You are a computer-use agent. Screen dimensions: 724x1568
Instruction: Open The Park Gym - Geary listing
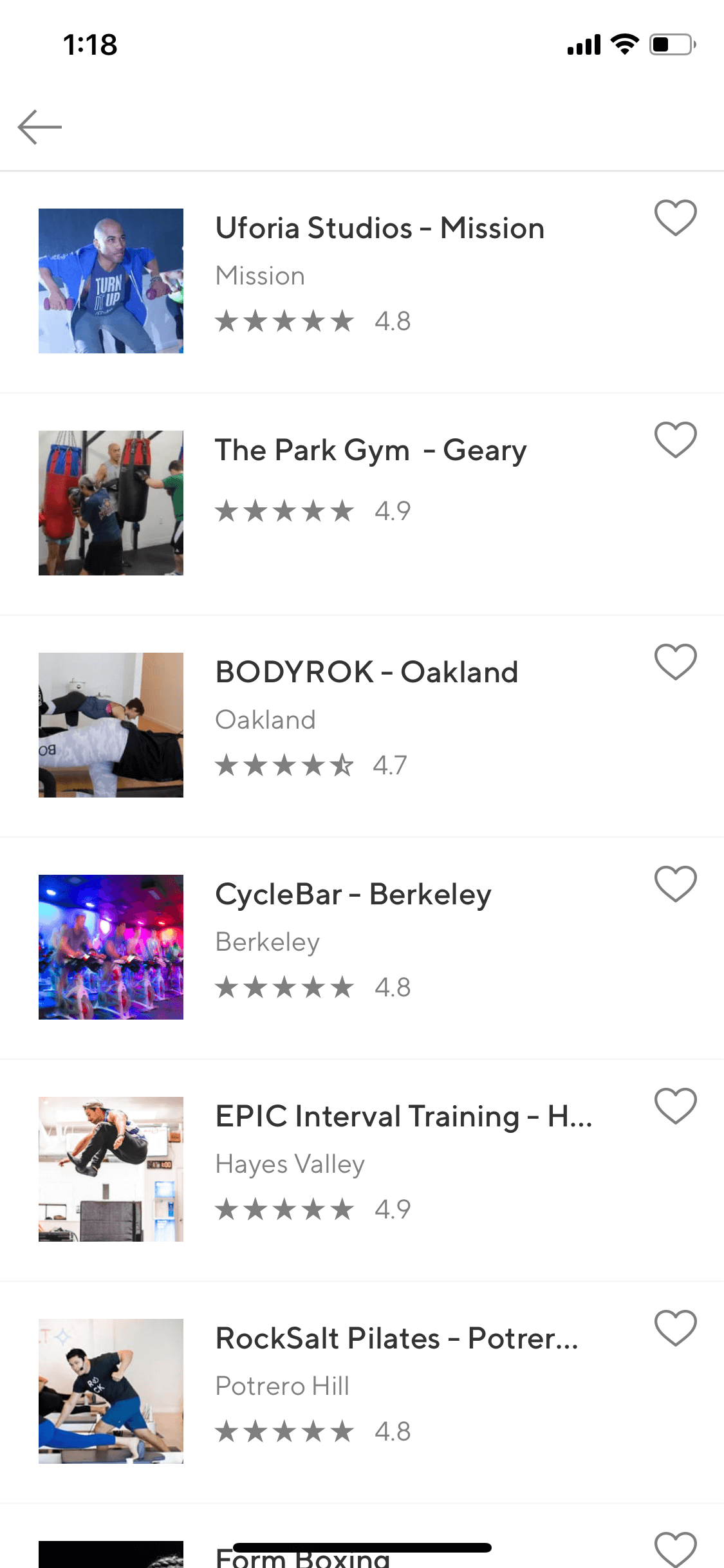362,503
